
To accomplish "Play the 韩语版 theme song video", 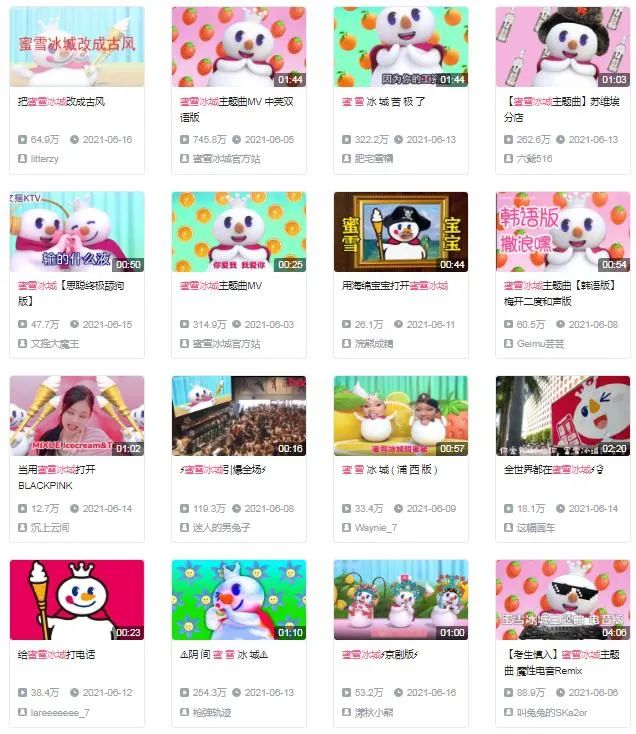I will pyautogui.click(x=562, y=232).
